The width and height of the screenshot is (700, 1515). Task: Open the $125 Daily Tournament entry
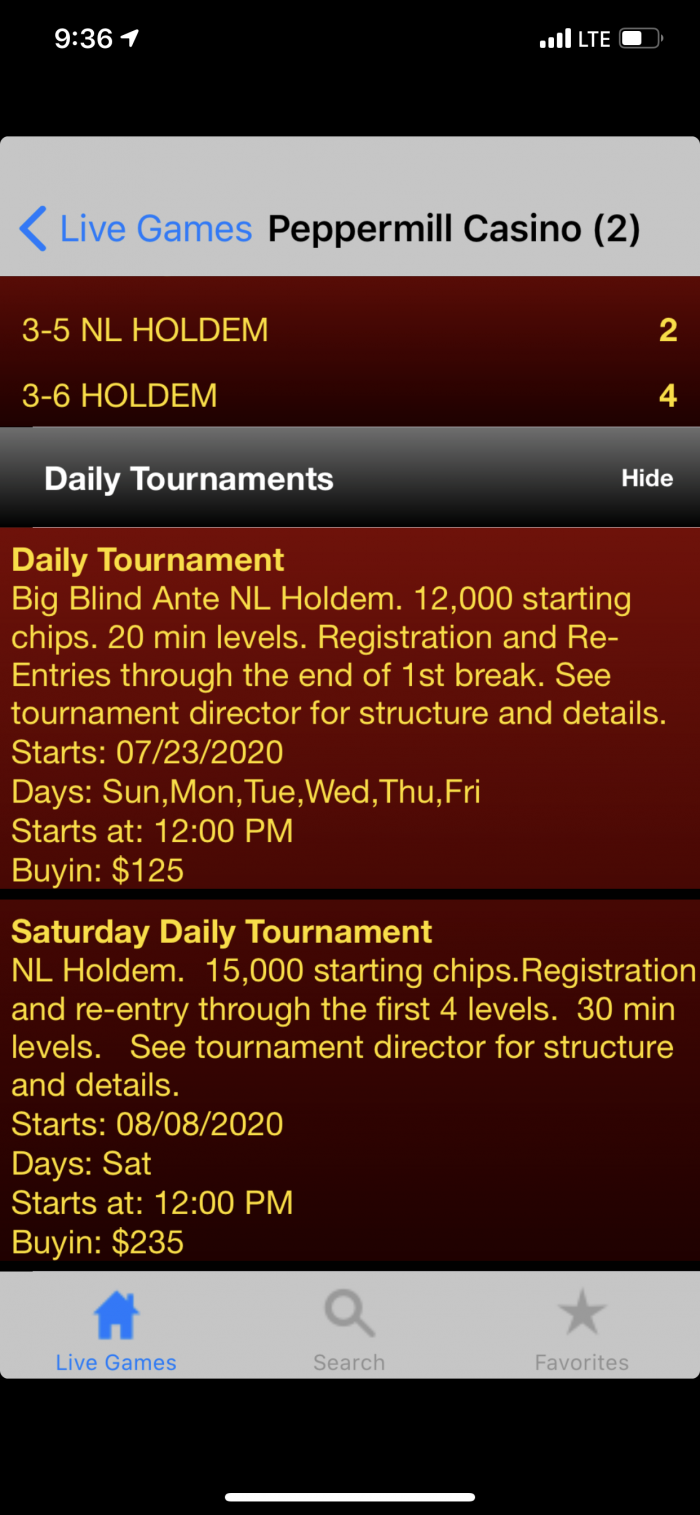(x=350, y=708)
